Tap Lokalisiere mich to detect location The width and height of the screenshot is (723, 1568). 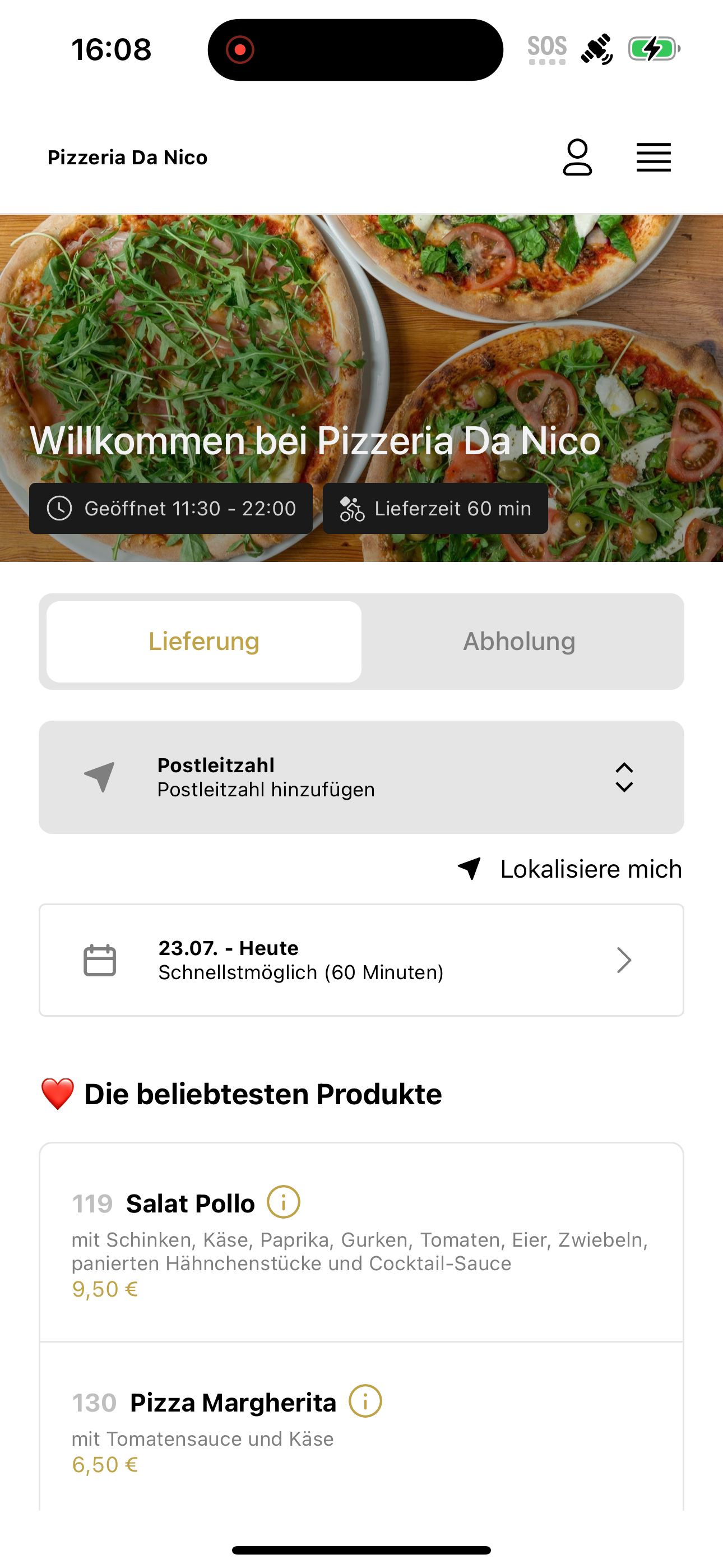click(570, 869)
